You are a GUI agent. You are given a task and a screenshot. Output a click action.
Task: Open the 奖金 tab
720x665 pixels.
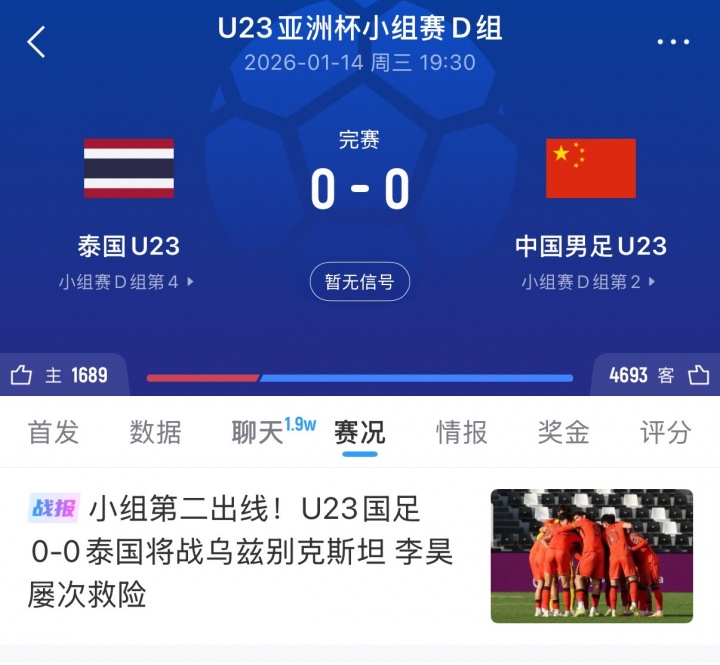(563, 432)
